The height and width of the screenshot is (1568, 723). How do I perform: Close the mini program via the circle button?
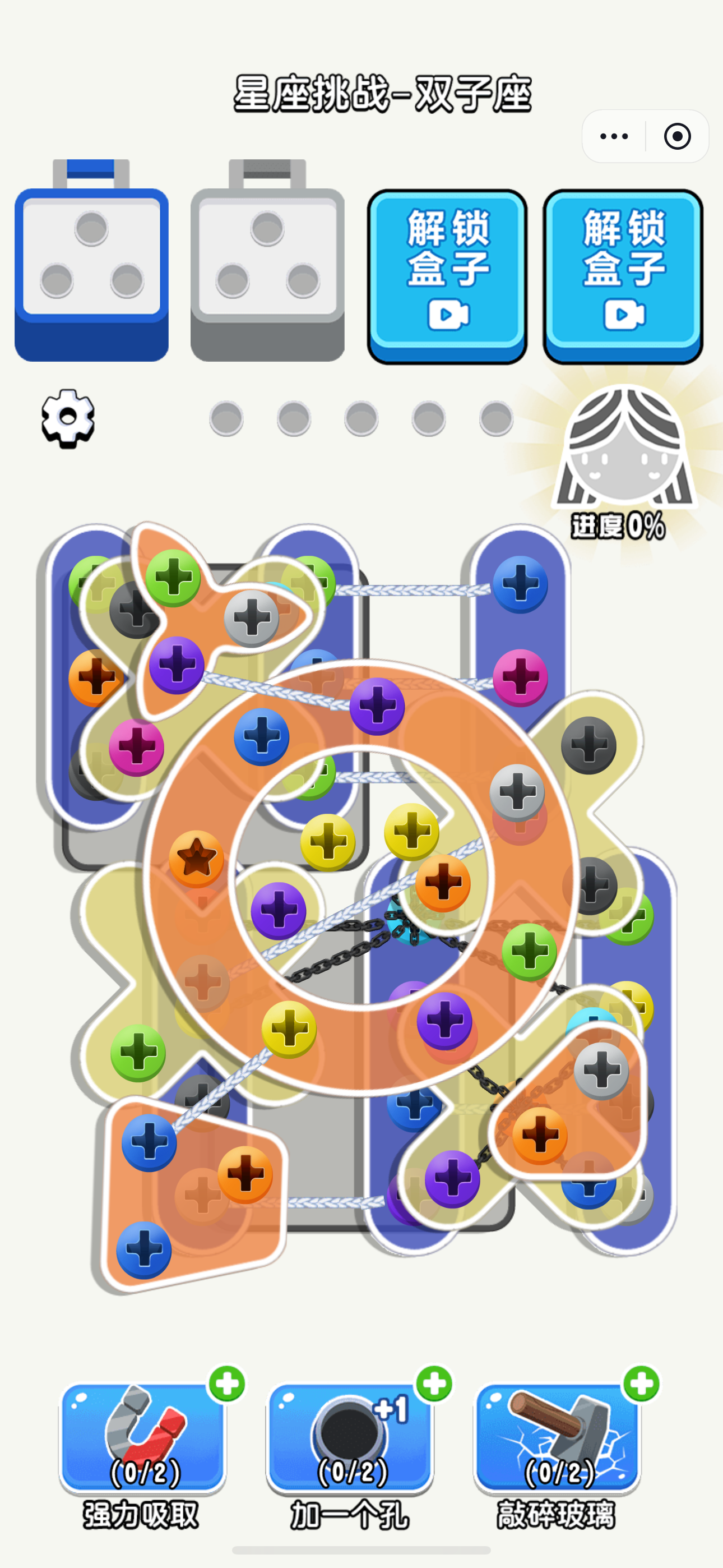click(676, 136)
